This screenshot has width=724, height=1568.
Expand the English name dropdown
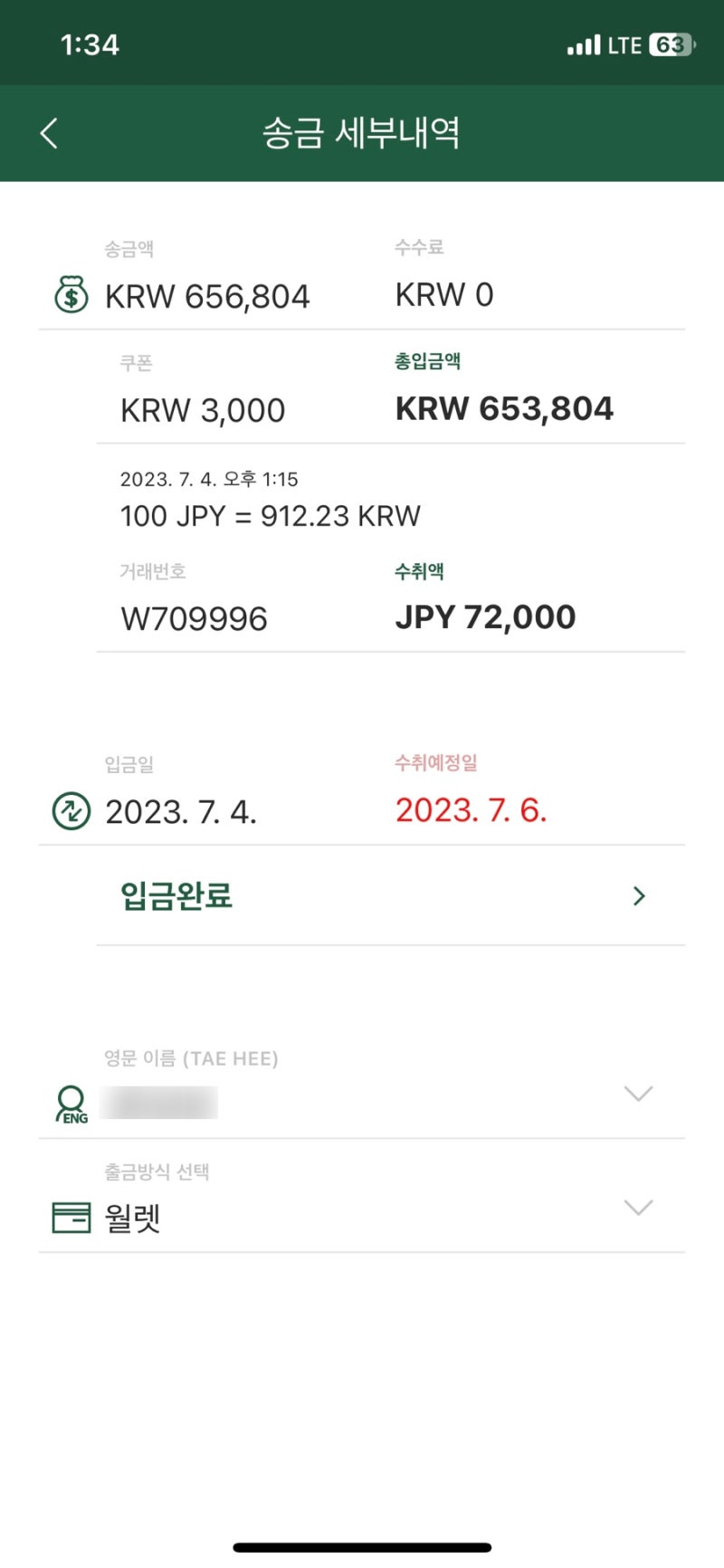click(640, 1093)
